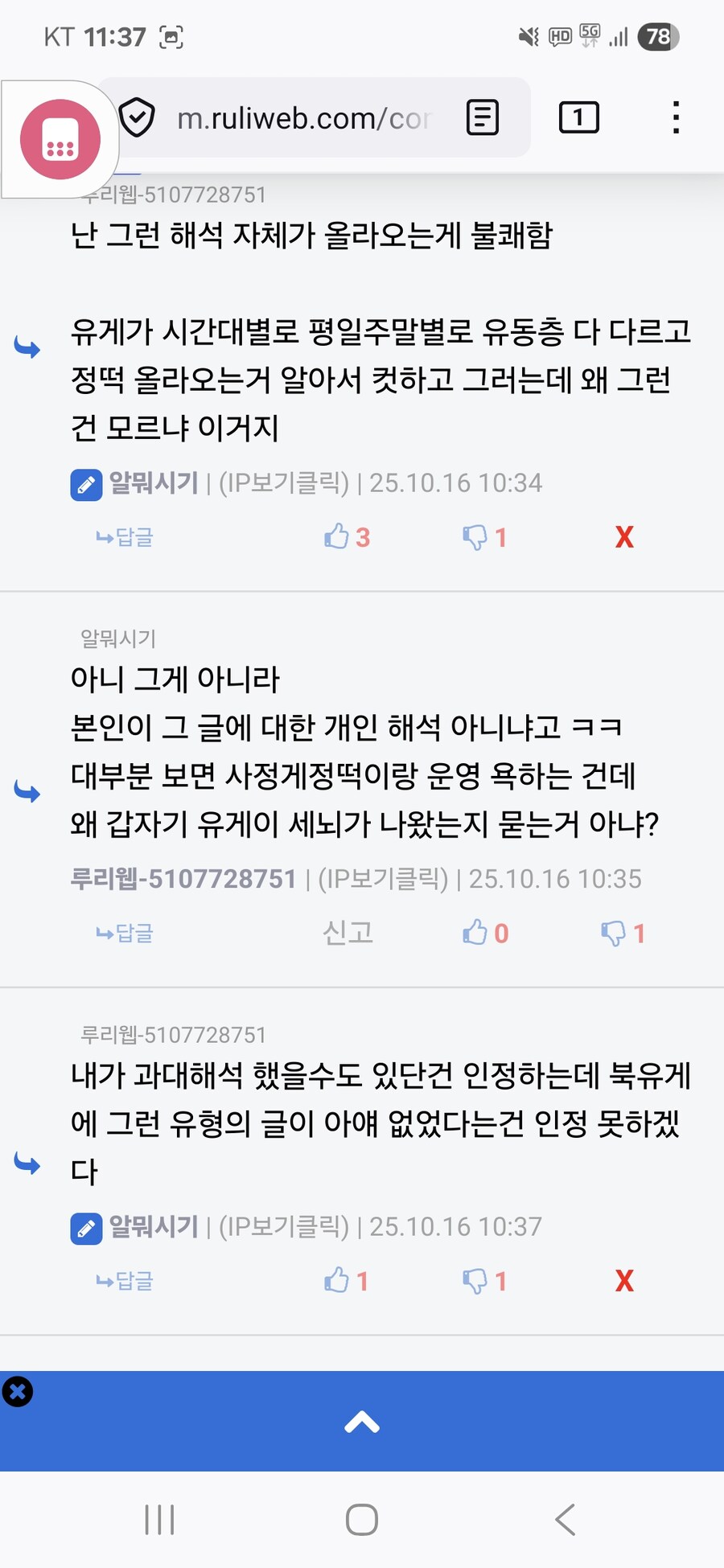Reply to the 10:34 comment by 알뭐시기
The height and width of the screenshot is (1568, 724).
(125, 537)
